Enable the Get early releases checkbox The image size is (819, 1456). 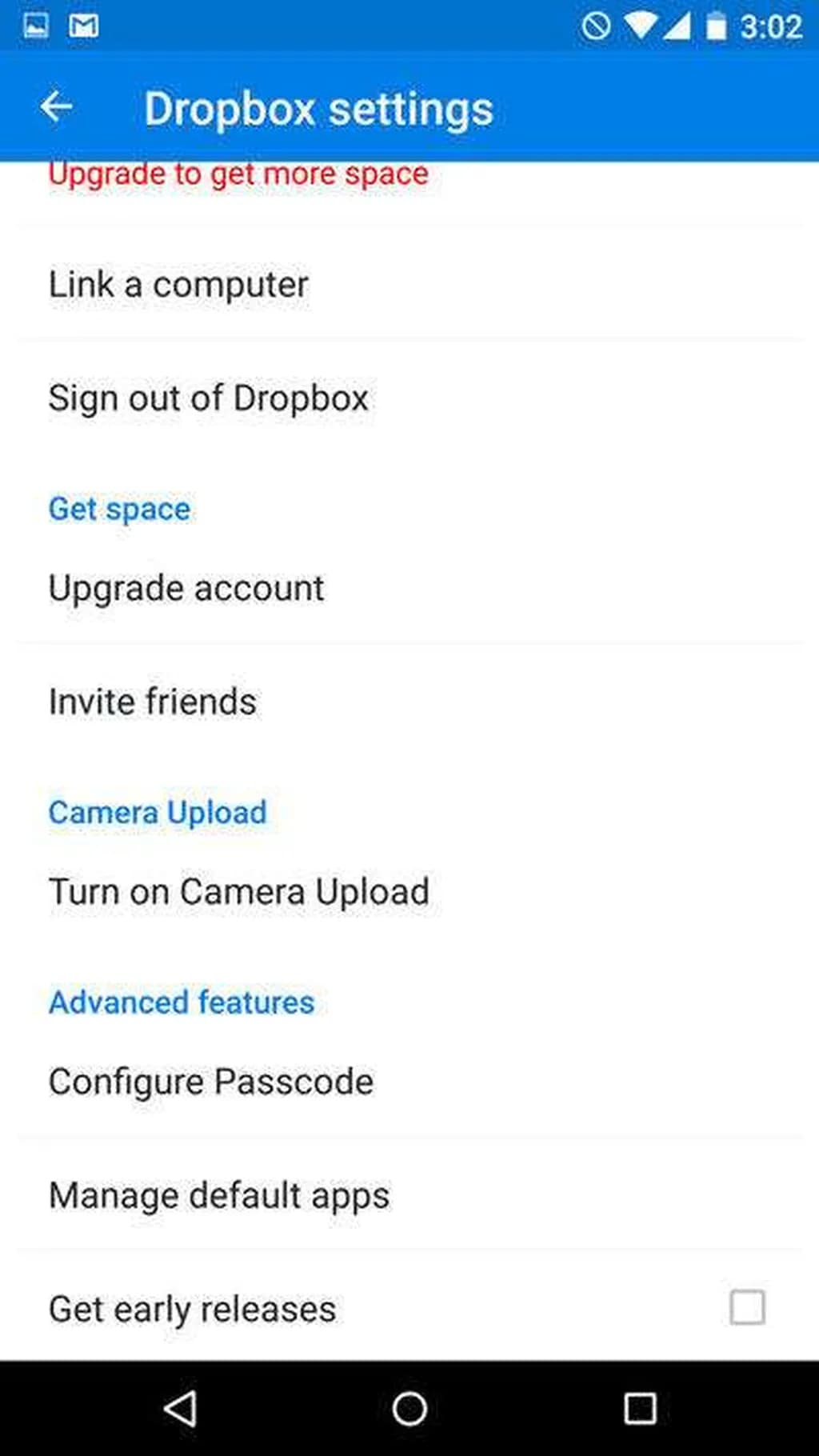pos(747,1308)
